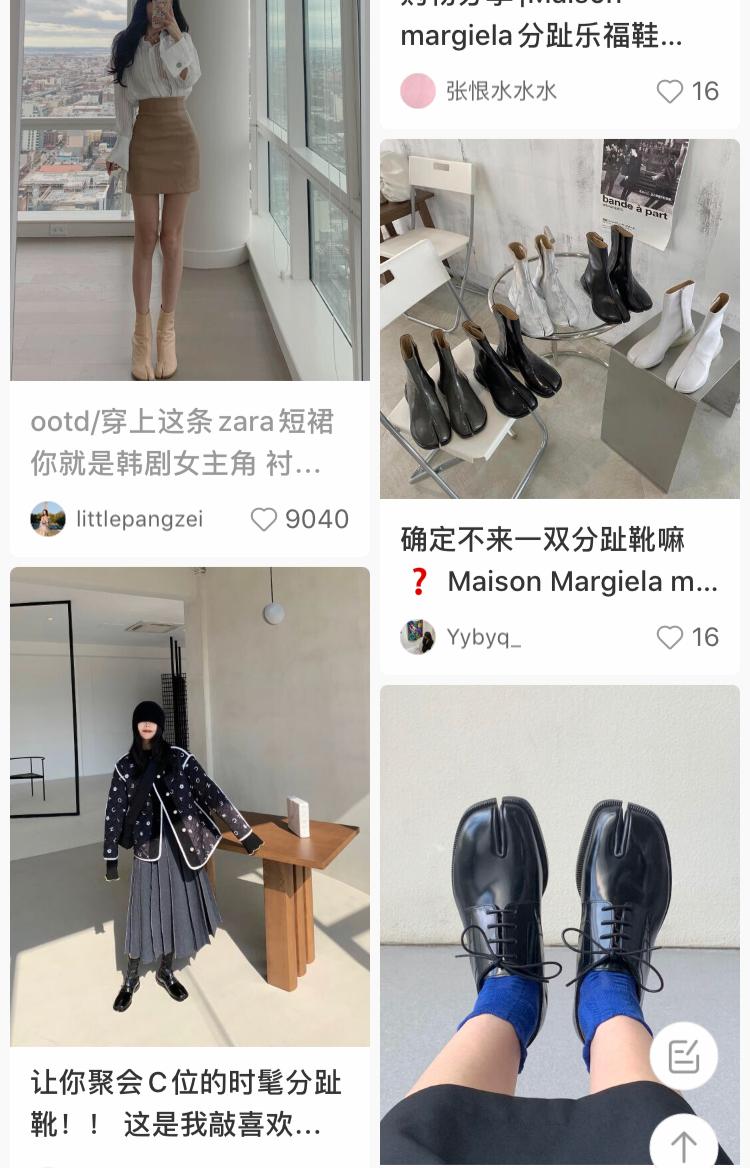Image resolution: width=750 pixels, height=1168 pixels.
Task: Open the 时髦分趾靴 outfit post
Action: pyautogui.click(x=190, y=806)
